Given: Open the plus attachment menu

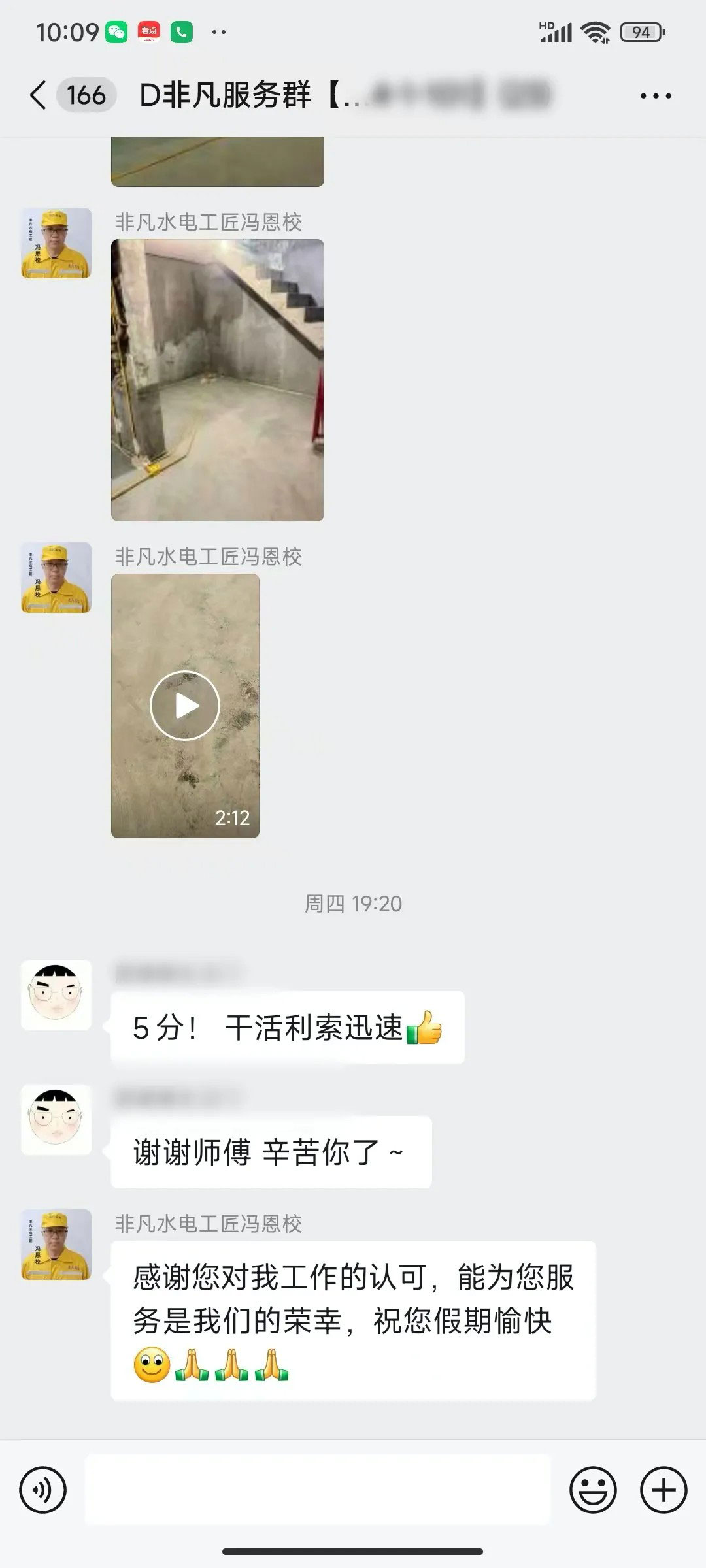Looking at the screenshot, I should point(663,1490).
